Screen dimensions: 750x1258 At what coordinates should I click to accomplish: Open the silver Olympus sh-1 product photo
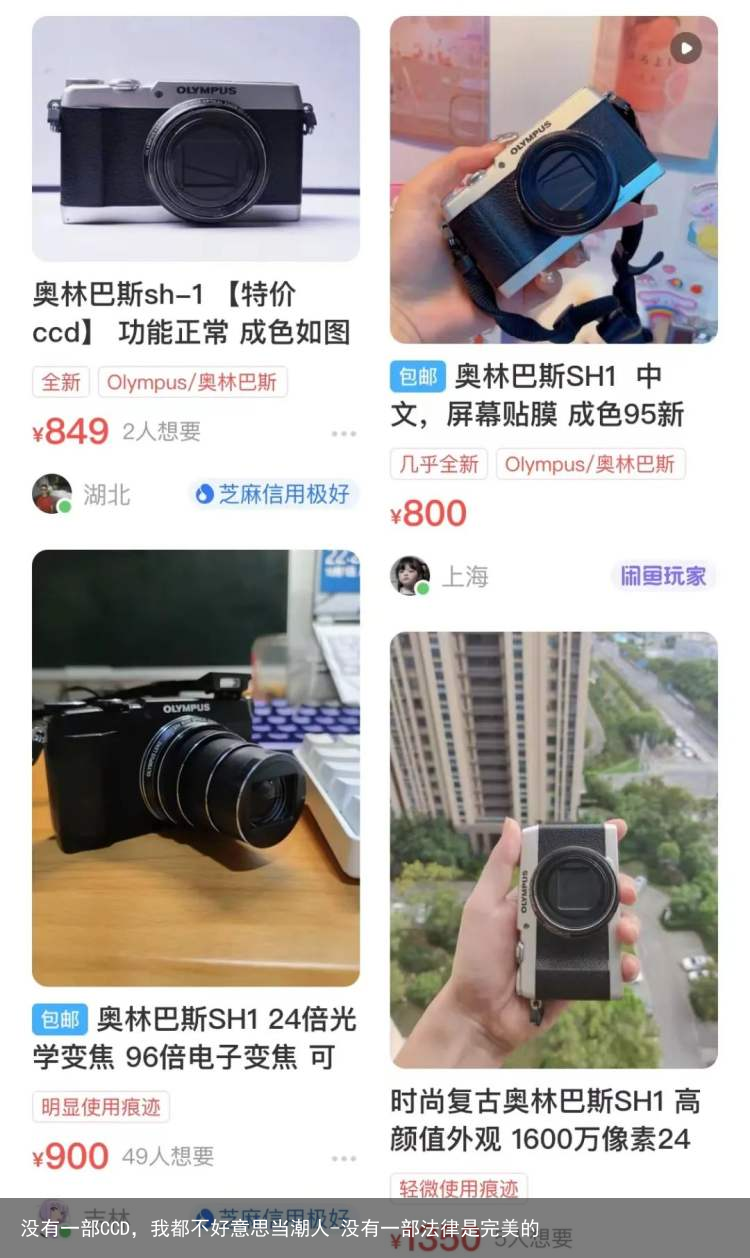196,138
